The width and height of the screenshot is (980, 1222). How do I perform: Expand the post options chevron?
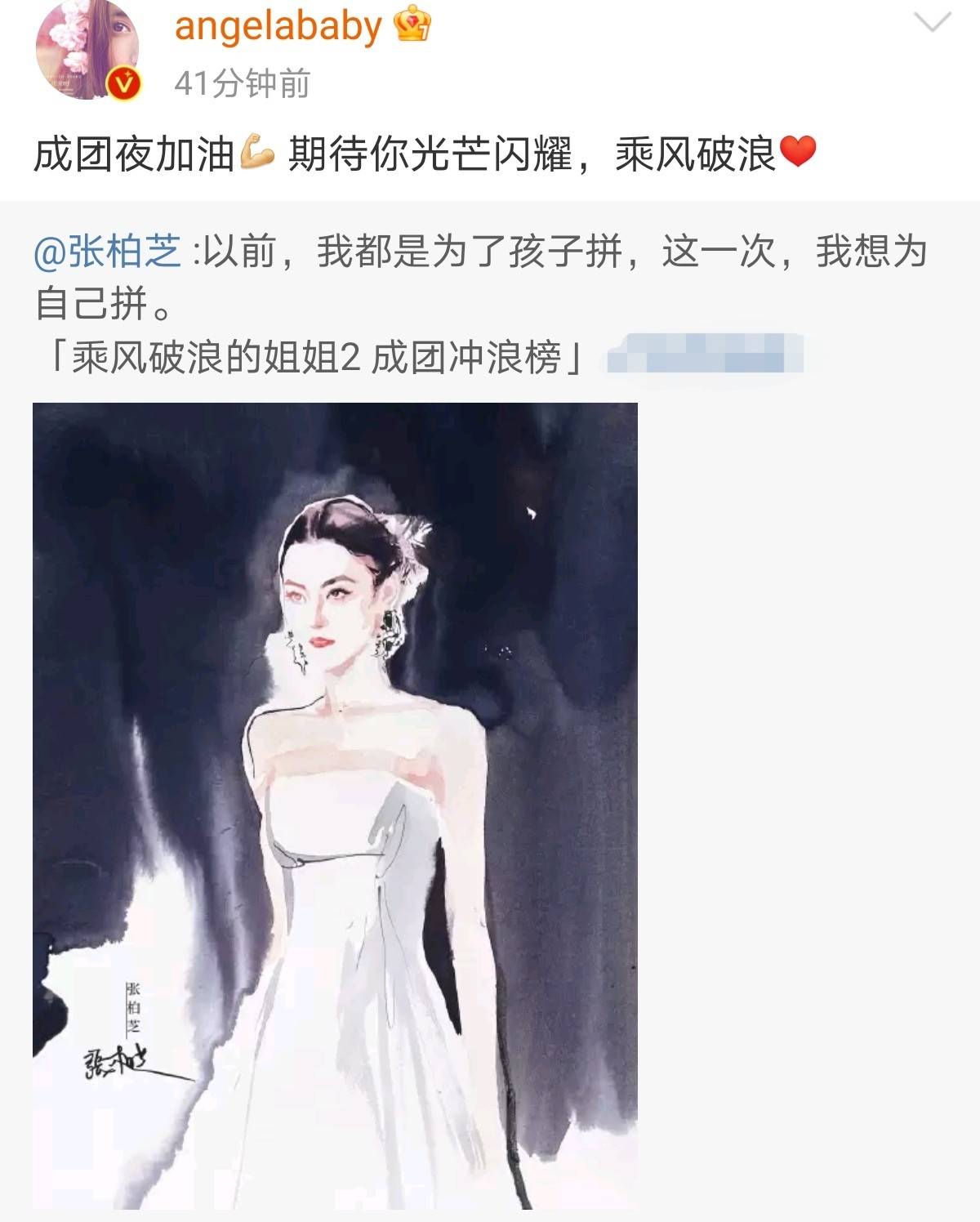click(x=932, y=23)
